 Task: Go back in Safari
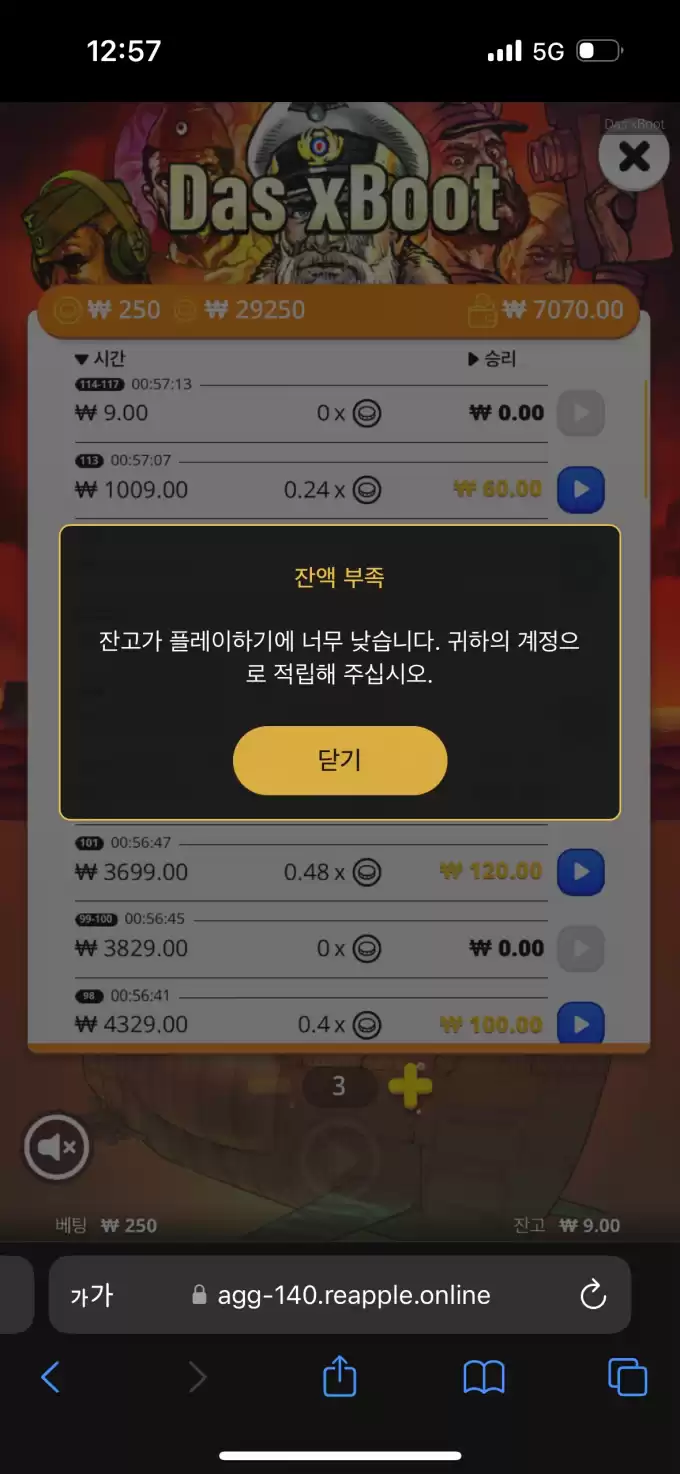click(x=50, y=1378)
